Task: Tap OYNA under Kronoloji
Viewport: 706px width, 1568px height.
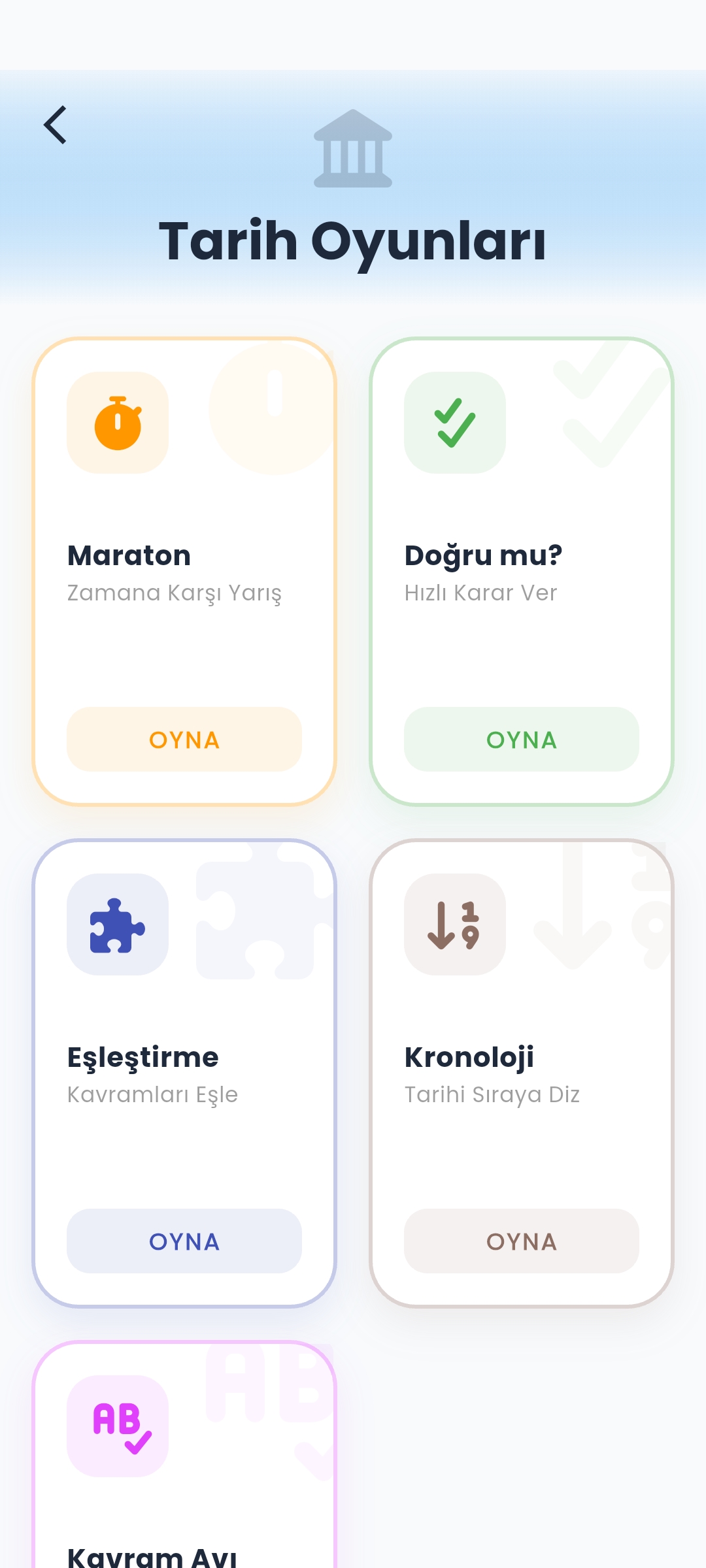Action: (521, 1241)
